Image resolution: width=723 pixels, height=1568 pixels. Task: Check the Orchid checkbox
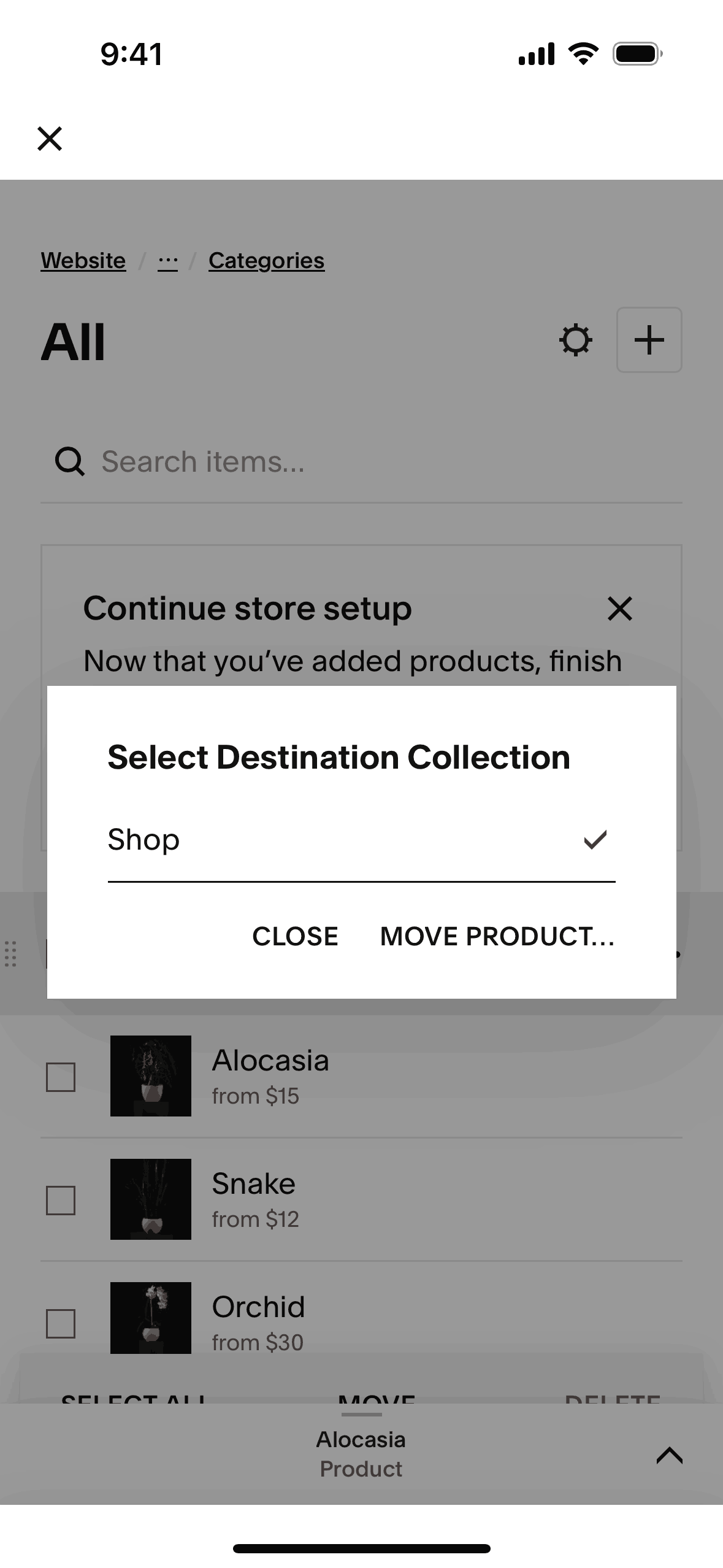click(x=61, y=1323)
